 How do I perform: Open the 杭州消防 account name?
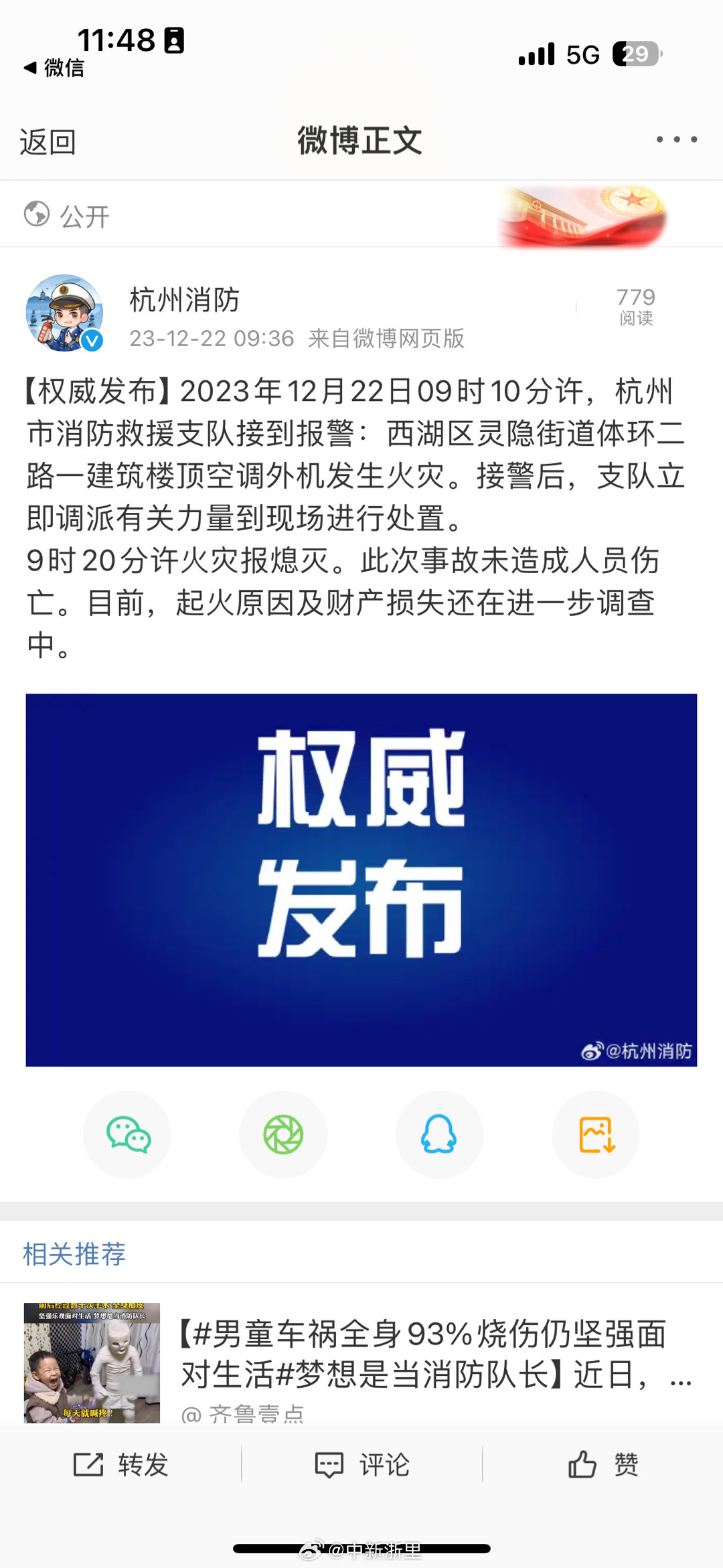pos(184,299)
